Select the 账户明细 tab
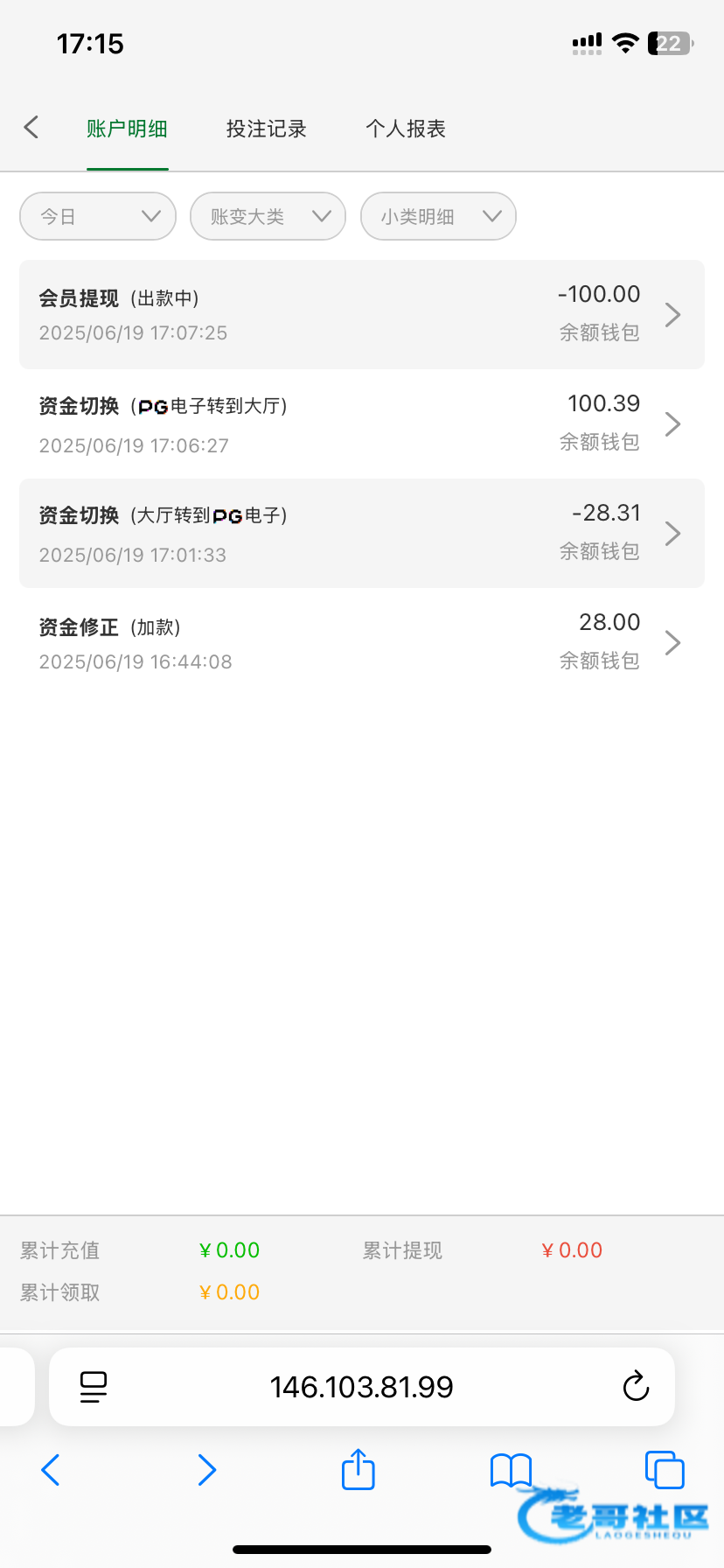 point(127,129)
